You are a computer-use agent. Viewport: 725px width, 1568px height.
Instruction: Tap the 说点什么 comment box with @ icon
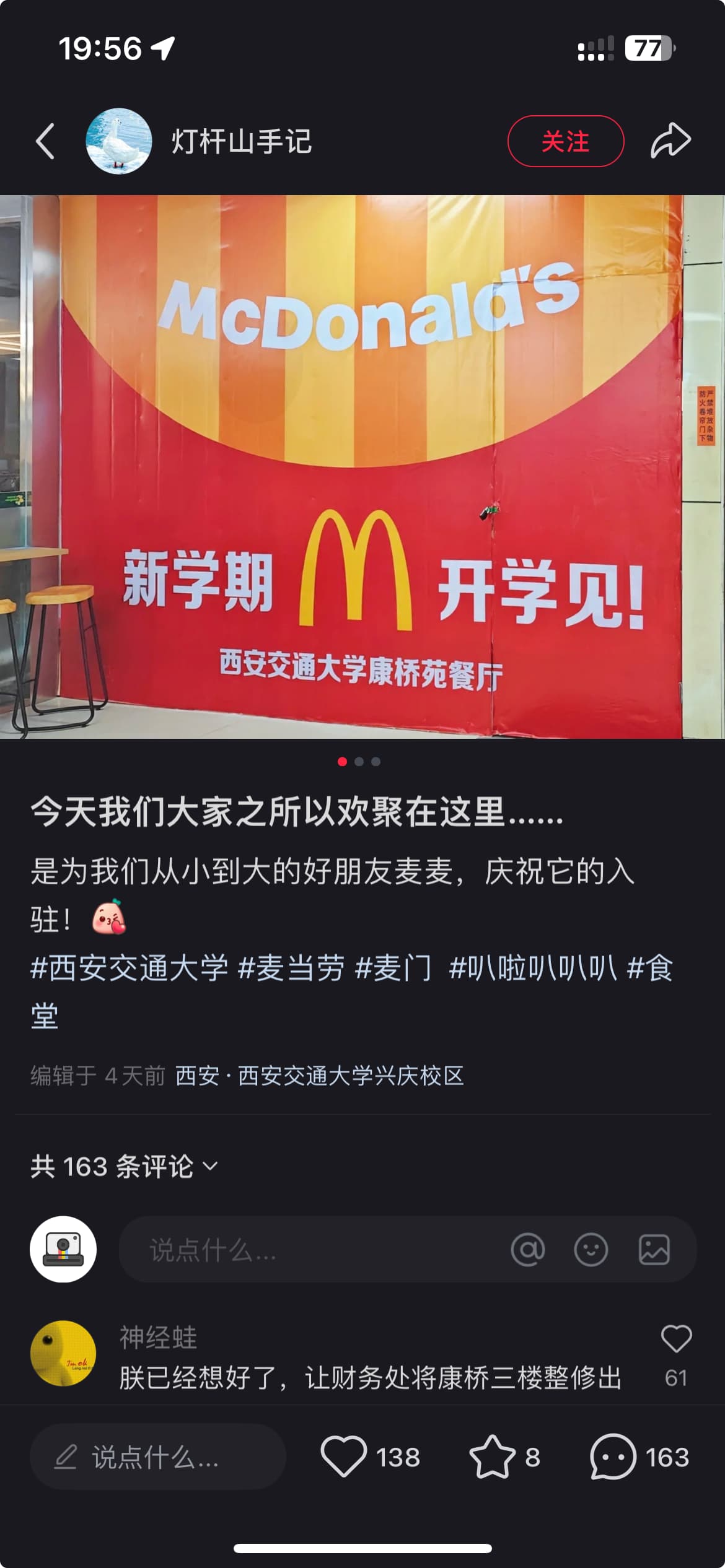coord(310,1250)
